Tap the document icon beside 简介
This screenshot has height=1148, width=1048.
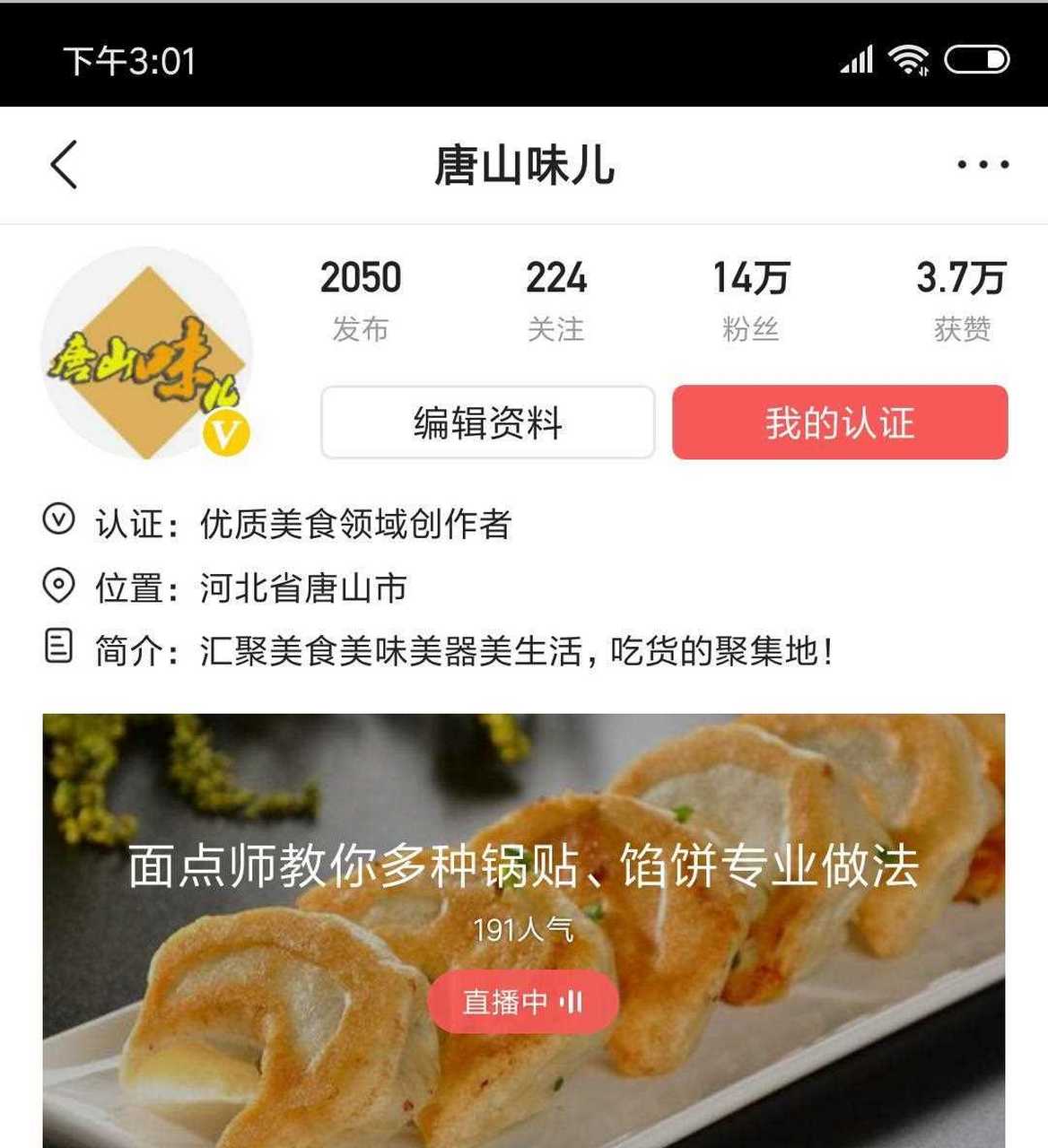[57, 648]
